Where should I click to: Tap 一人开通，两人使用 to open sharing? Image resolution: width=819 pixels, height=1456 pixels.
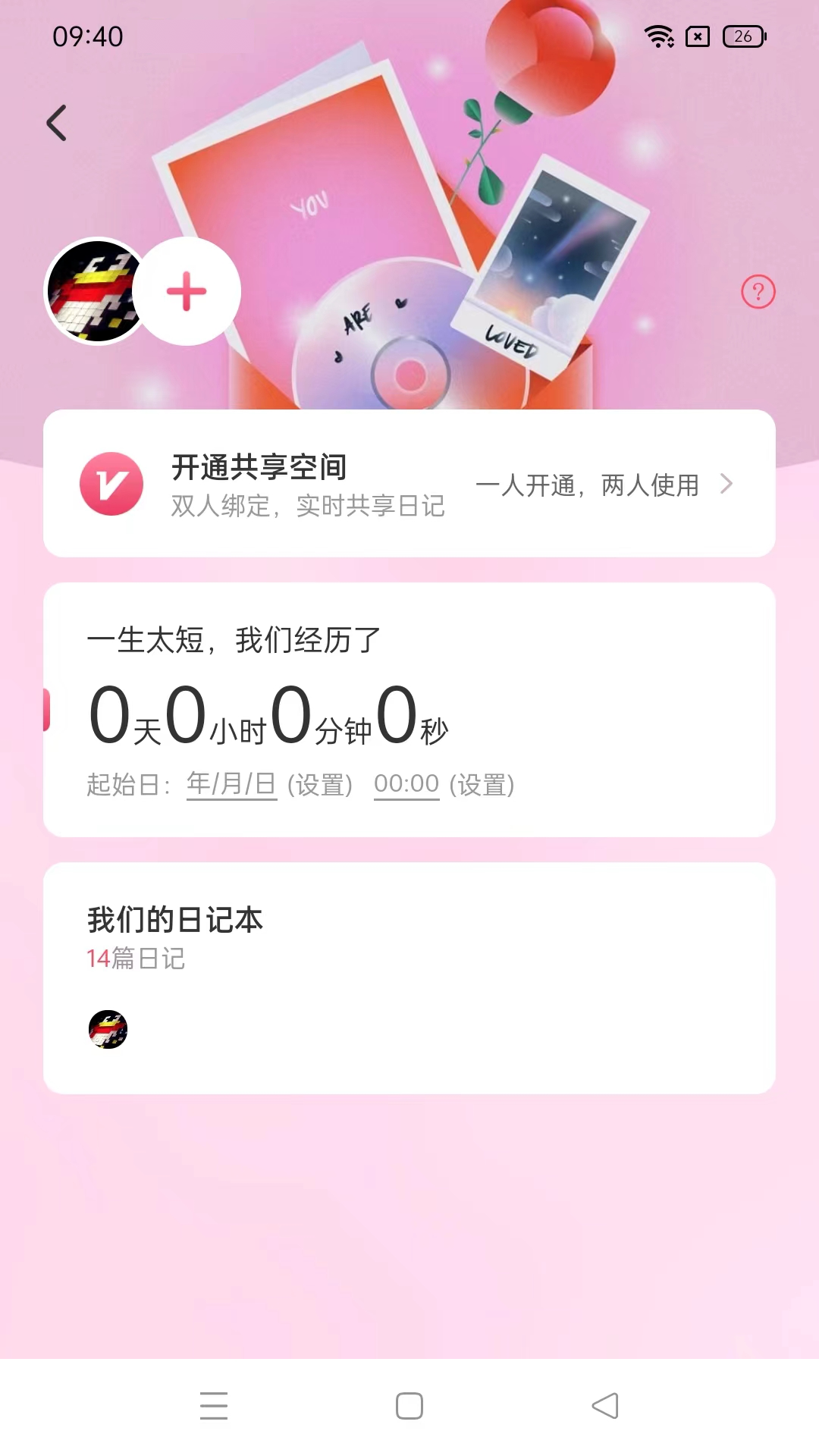[x=588, y=487]
